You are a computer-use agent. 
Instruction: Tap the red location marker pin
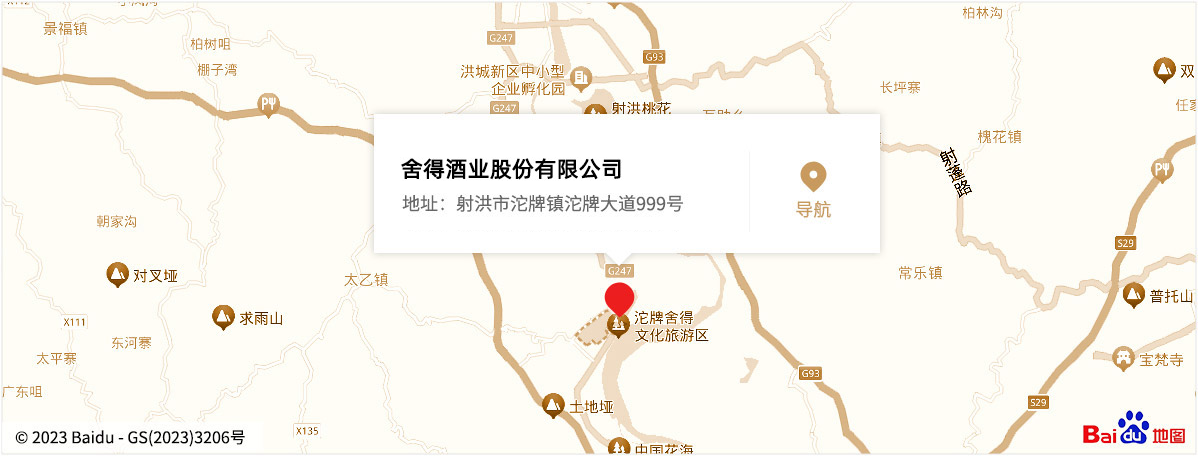(619, 300)
